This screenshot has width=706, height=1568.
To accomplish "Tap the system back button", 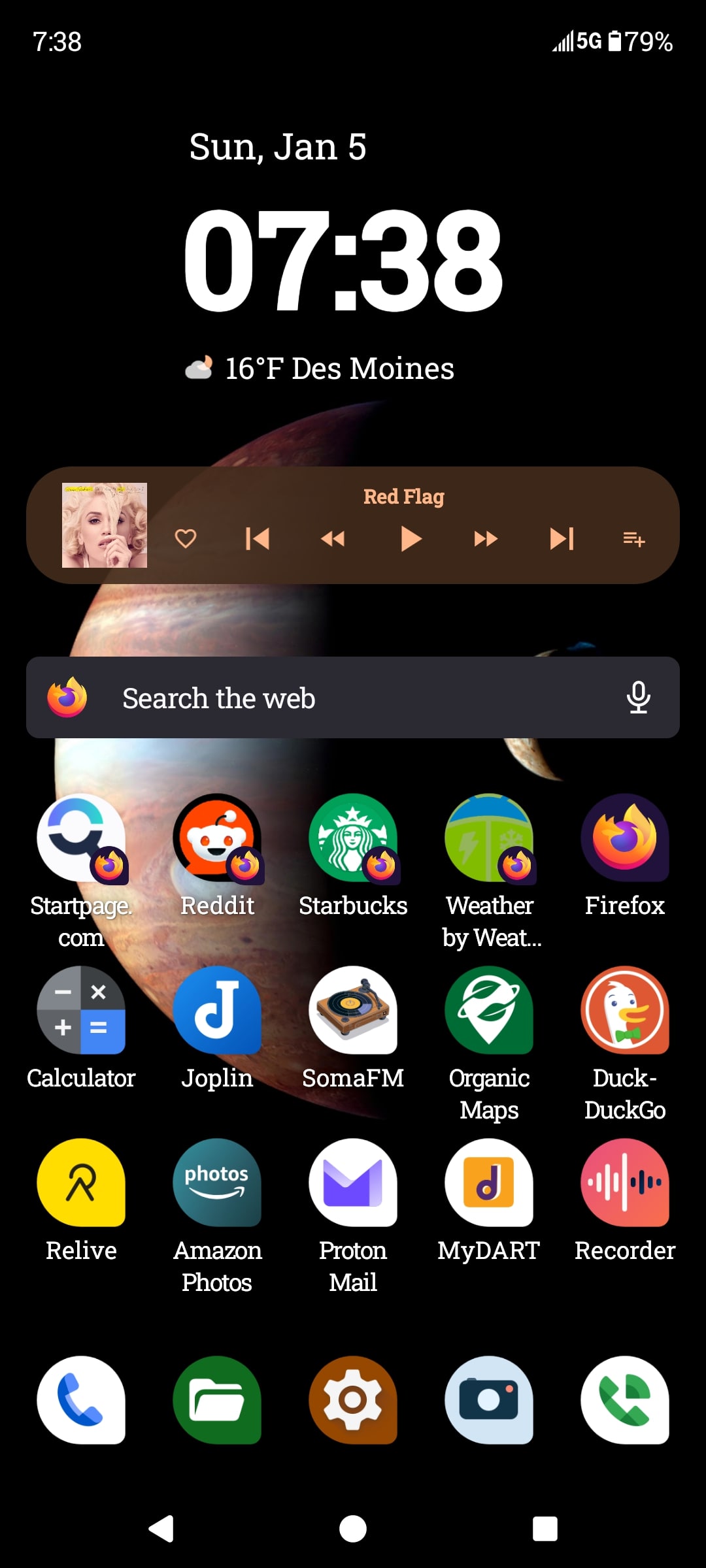I will tap(161, 1529).
